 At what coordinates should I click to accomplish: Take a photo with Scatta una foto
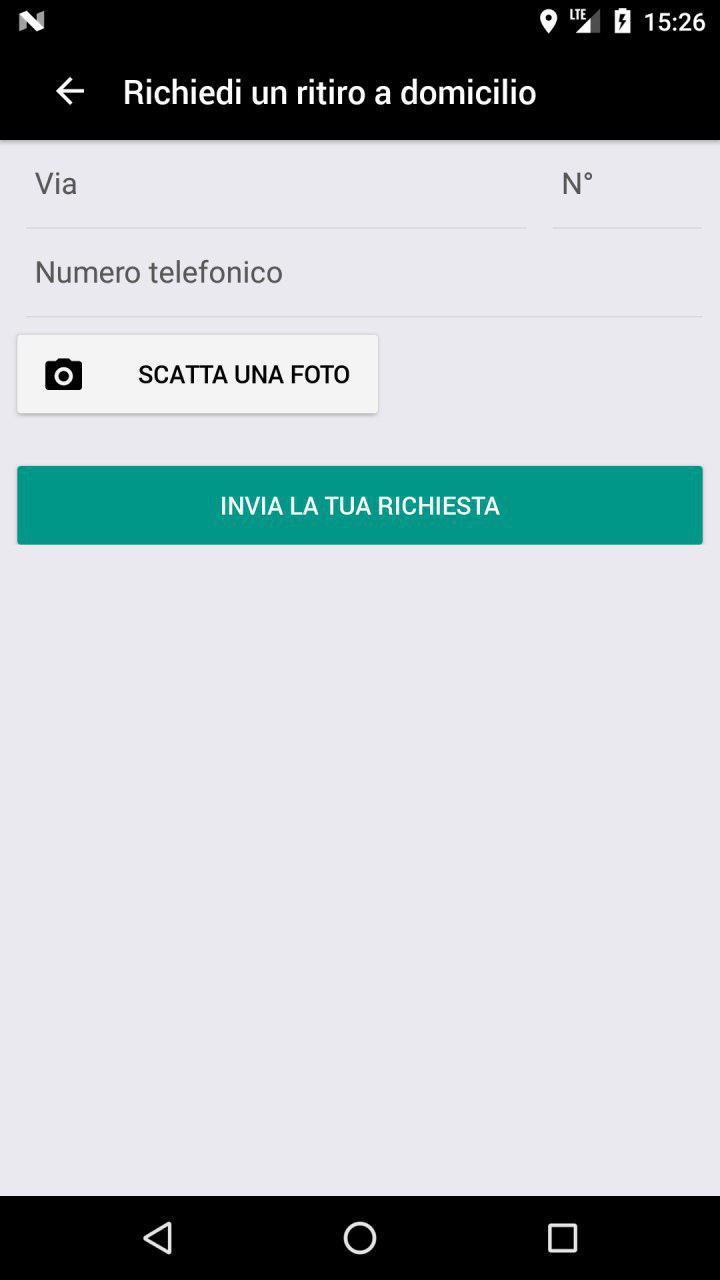pyautogui.click(x=197, y=374)
